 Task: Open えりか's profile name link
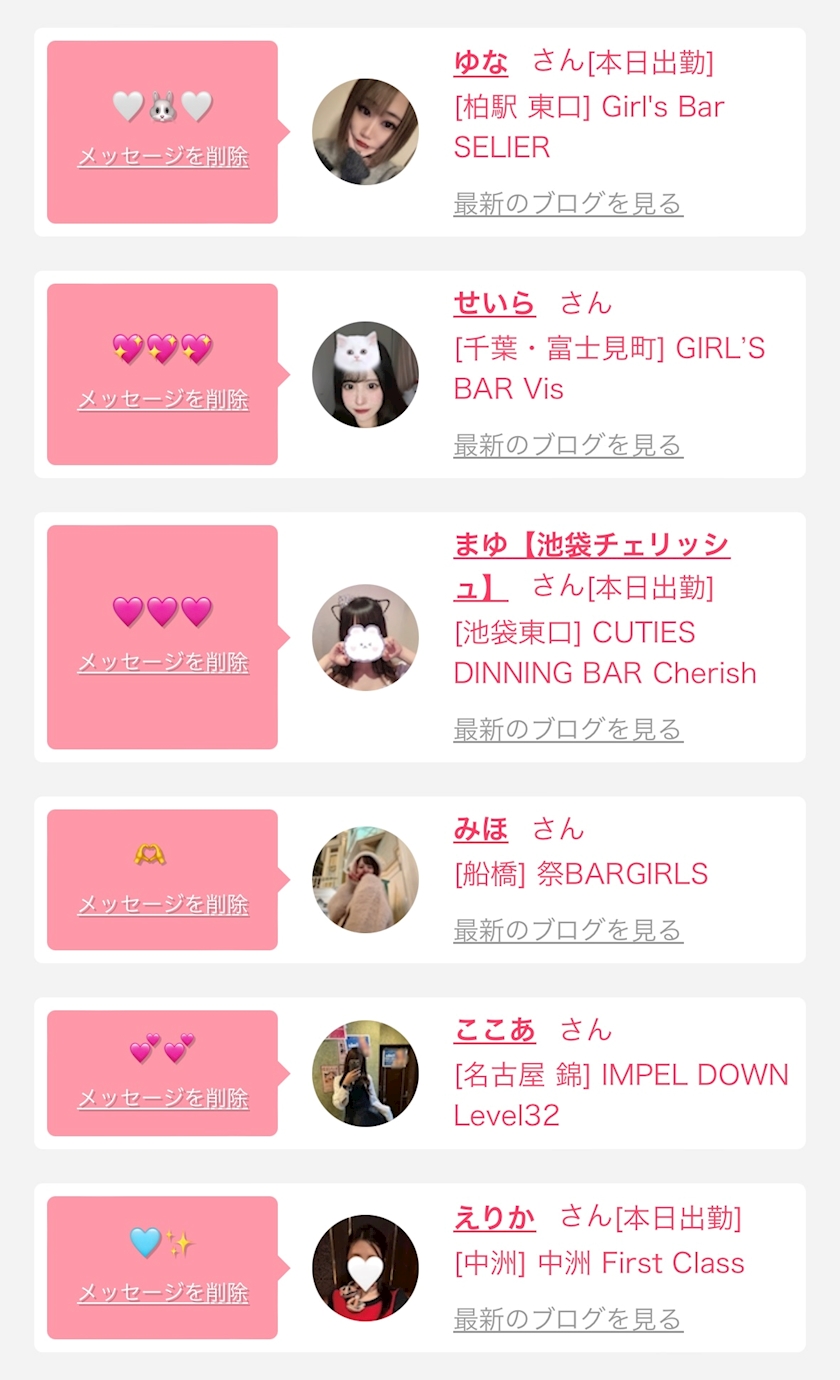tap(494, 1217)
